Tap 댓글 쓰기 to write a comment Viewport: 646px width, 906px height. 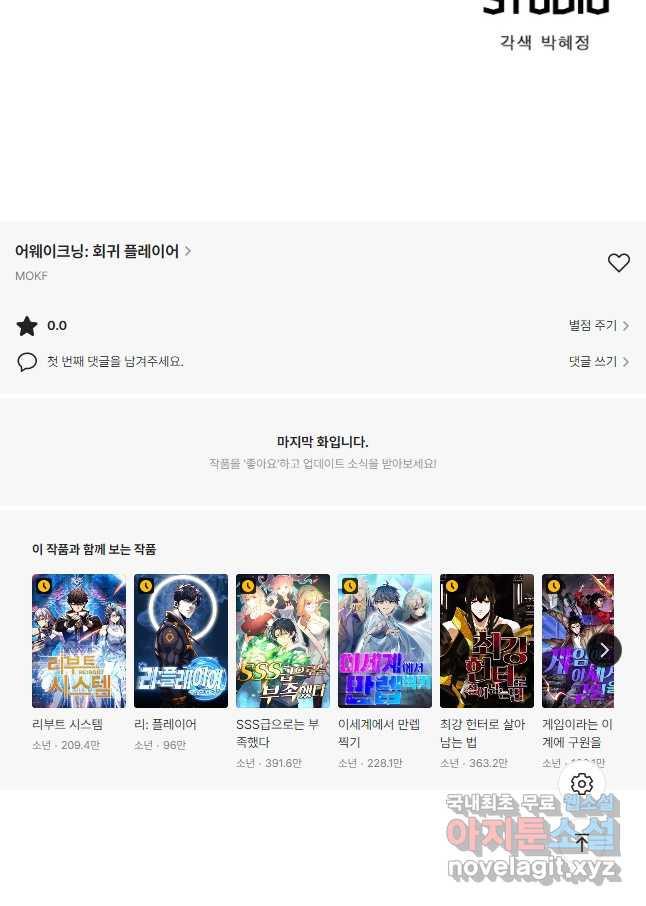pyautogui.click(x=598, y=362)
